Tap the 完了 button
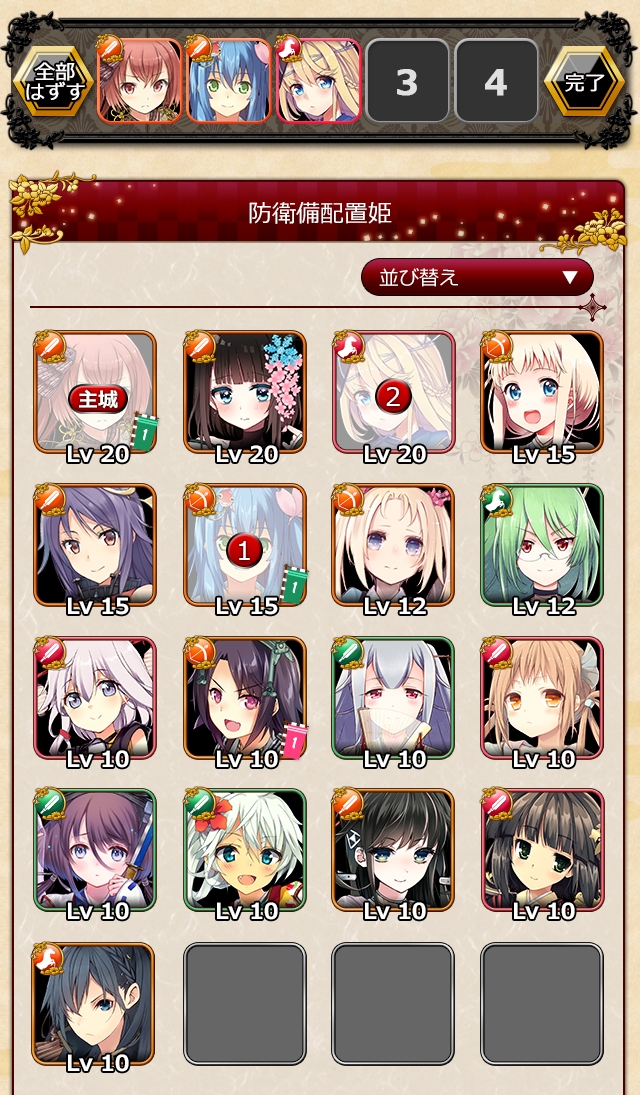Viewport: 640px width, 1095px height. pyautogui.click(x=585, y=82)
